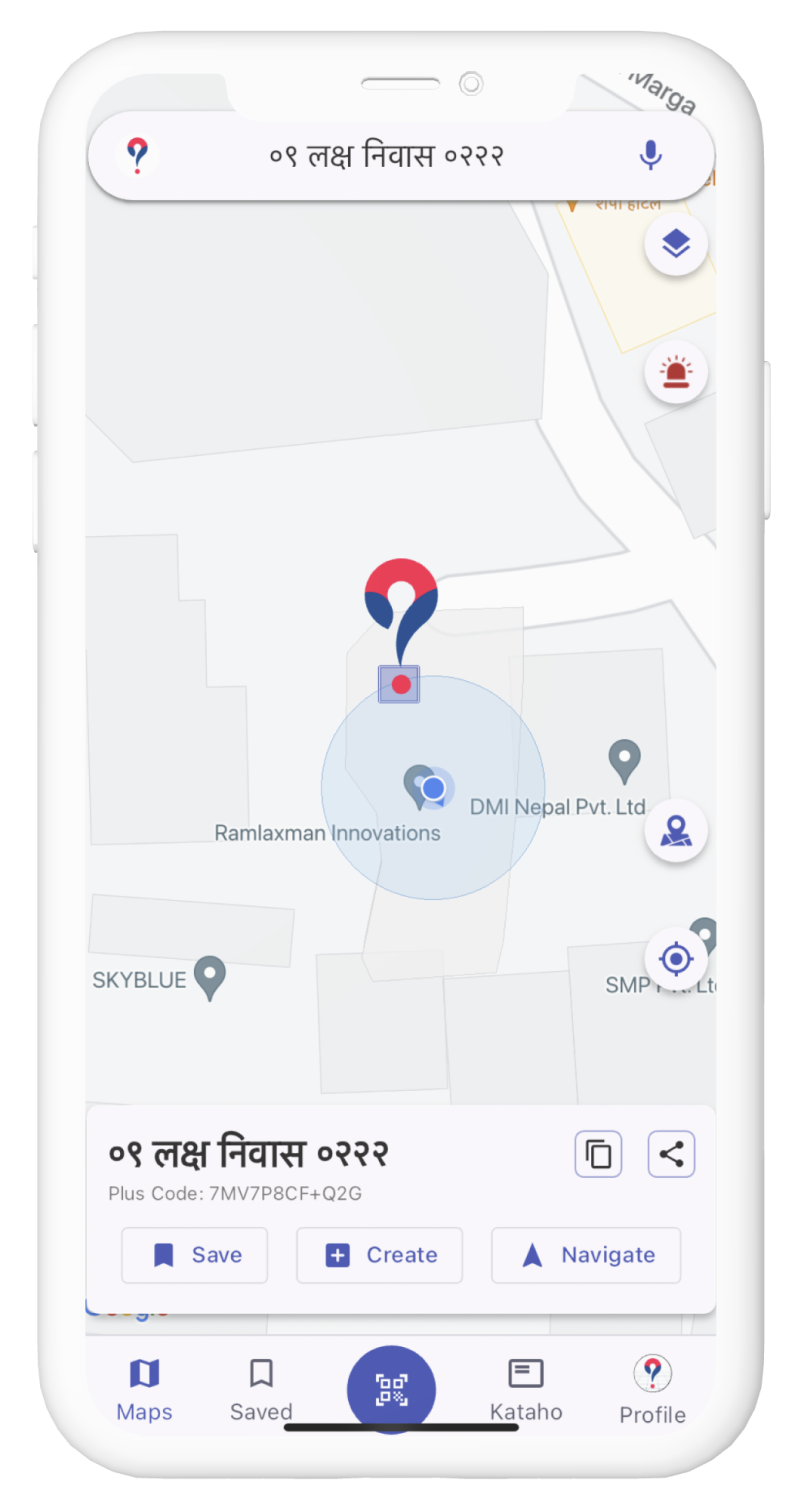
Task: Open the map pin location button
Action: coord(676,831)
